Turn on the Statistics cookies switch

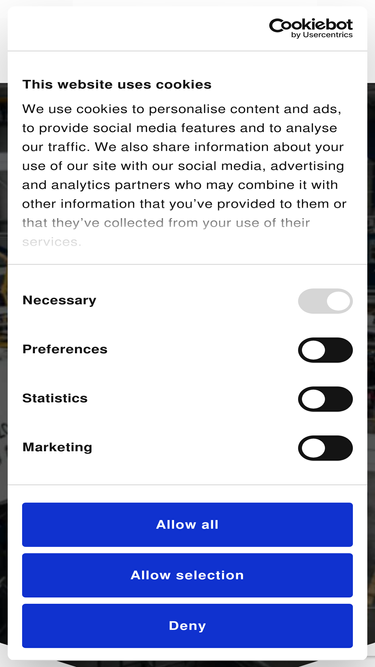coord(325,399)
